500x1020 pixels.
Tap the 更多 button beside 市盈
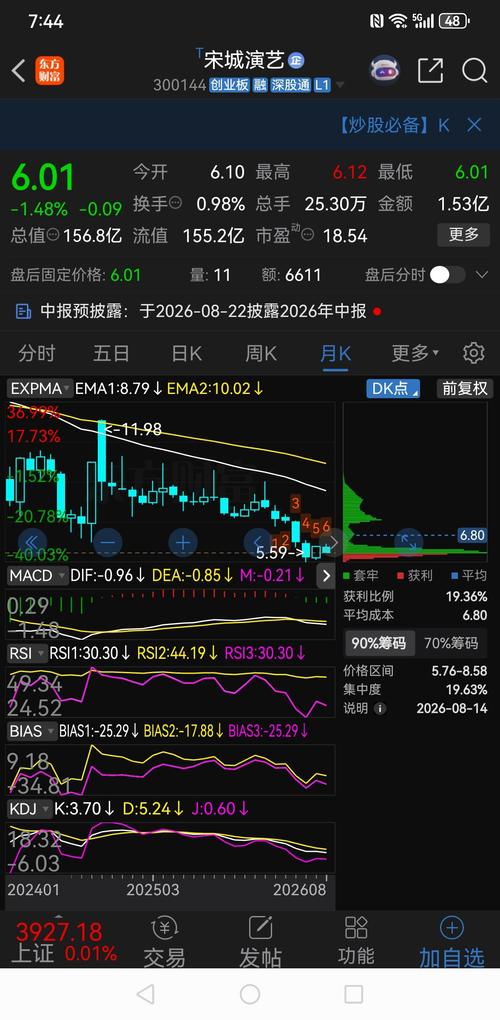coord(464,234)
